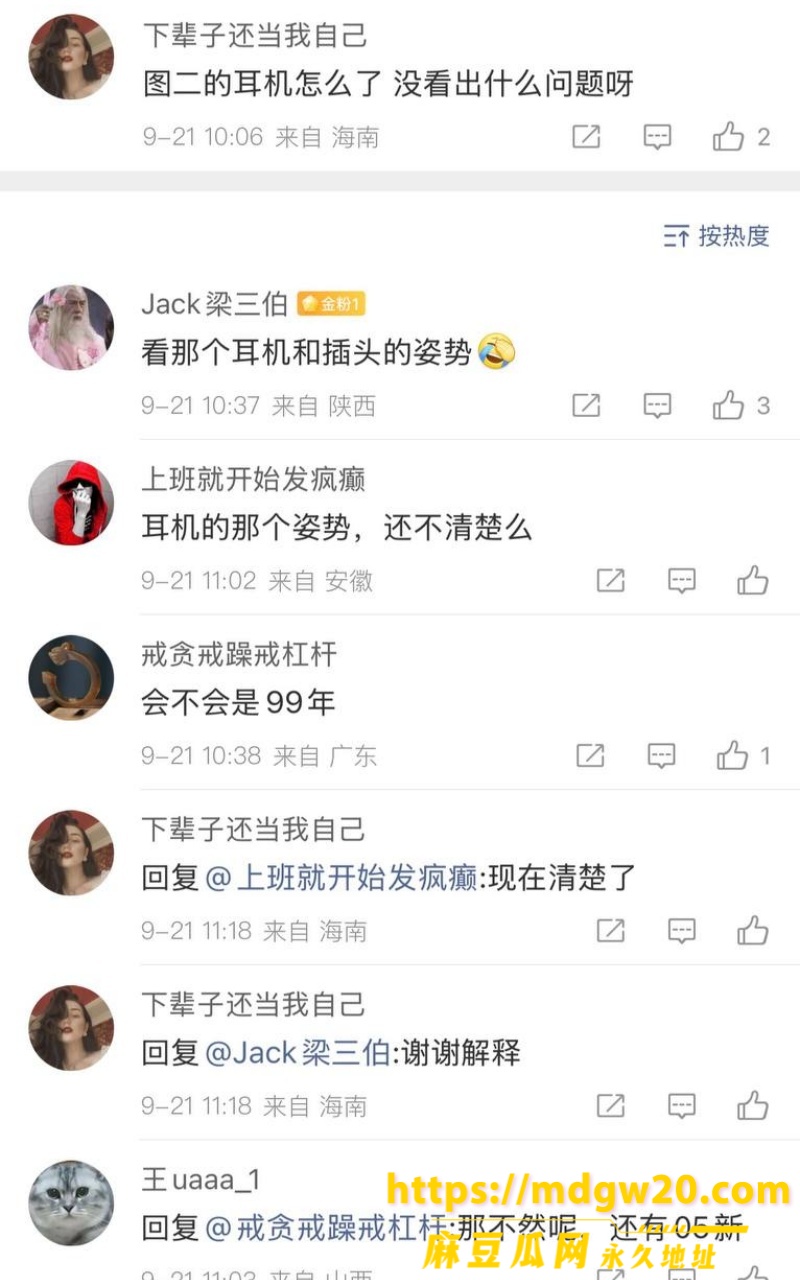The width and height of the screenshot is (800, 1280).
Task: Open Jack梁三伯's profile avatar
Action: tap(71, 327)
